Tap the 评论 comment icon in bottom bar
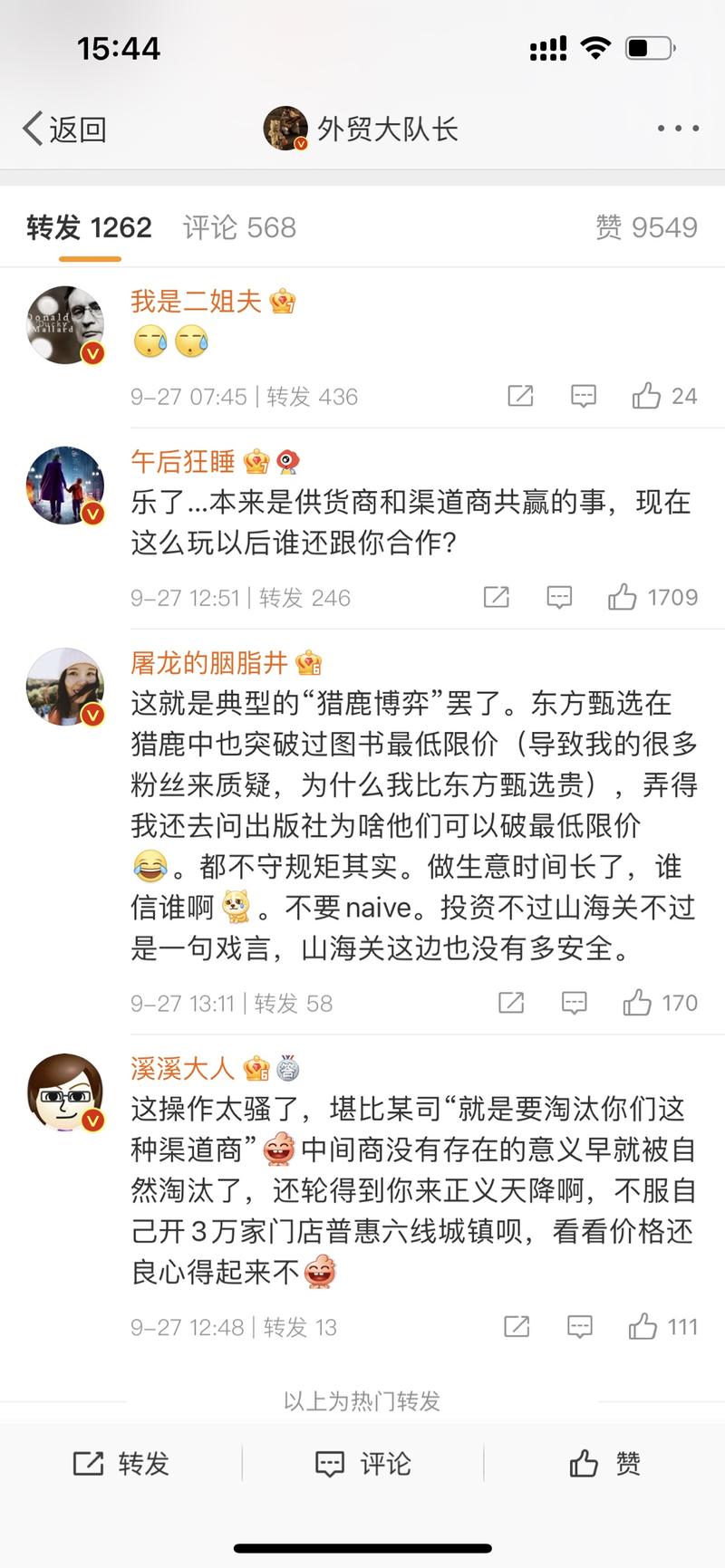 click(362, 1462)
